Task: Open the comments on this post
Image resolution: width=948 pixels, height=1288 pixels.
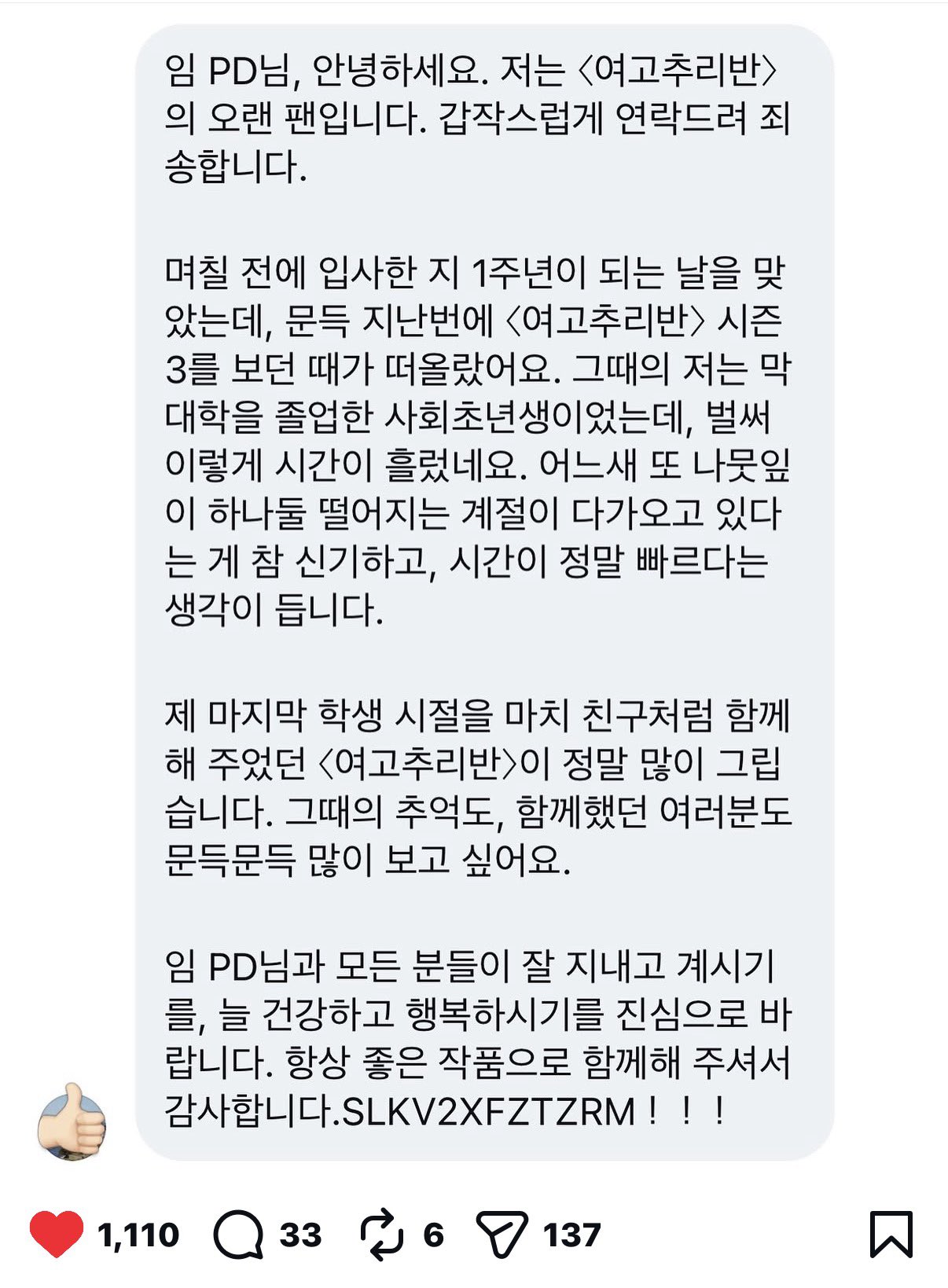Action: (x=238, y=1235)
